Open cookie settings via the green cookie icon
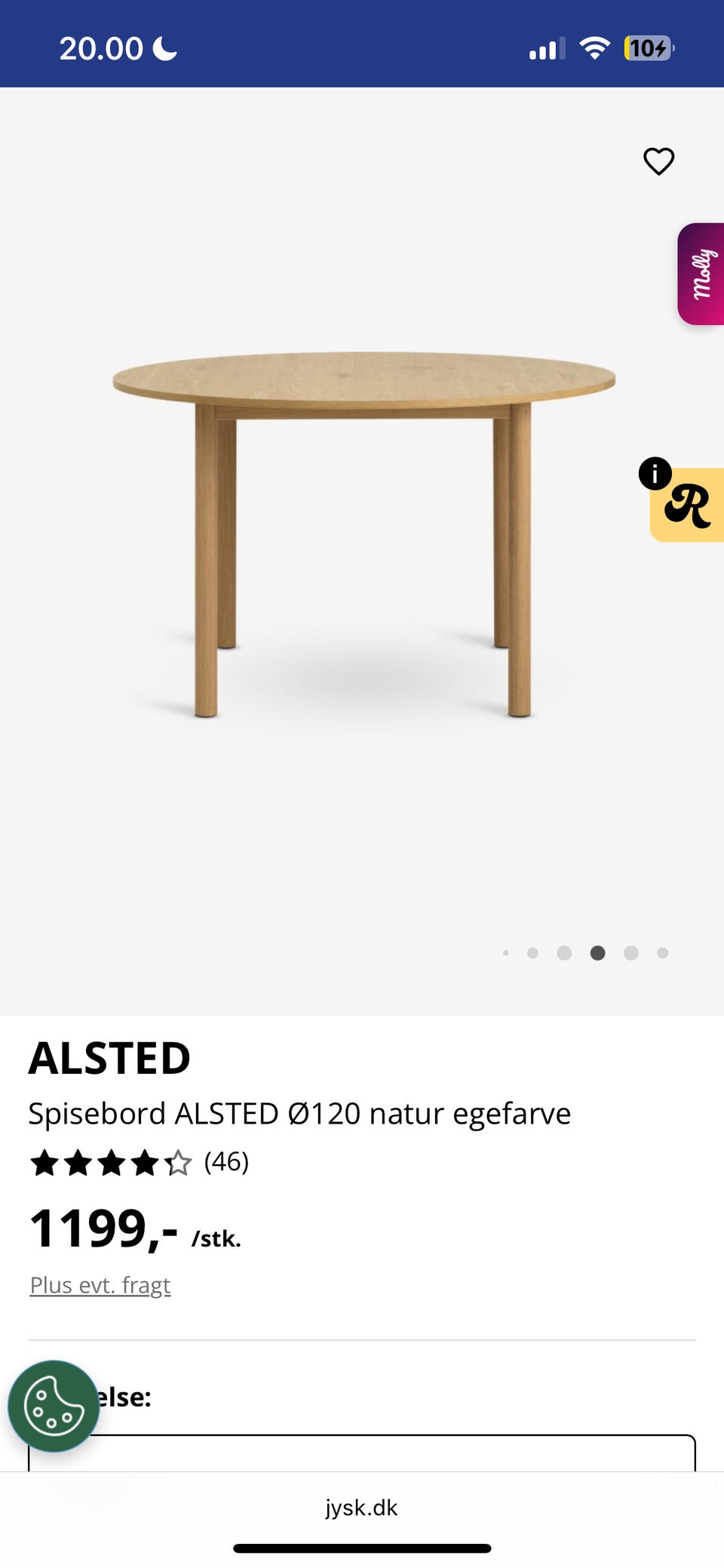This screenshot has height=1568, width=724. pyautogui.click(x=54, y=1407)
